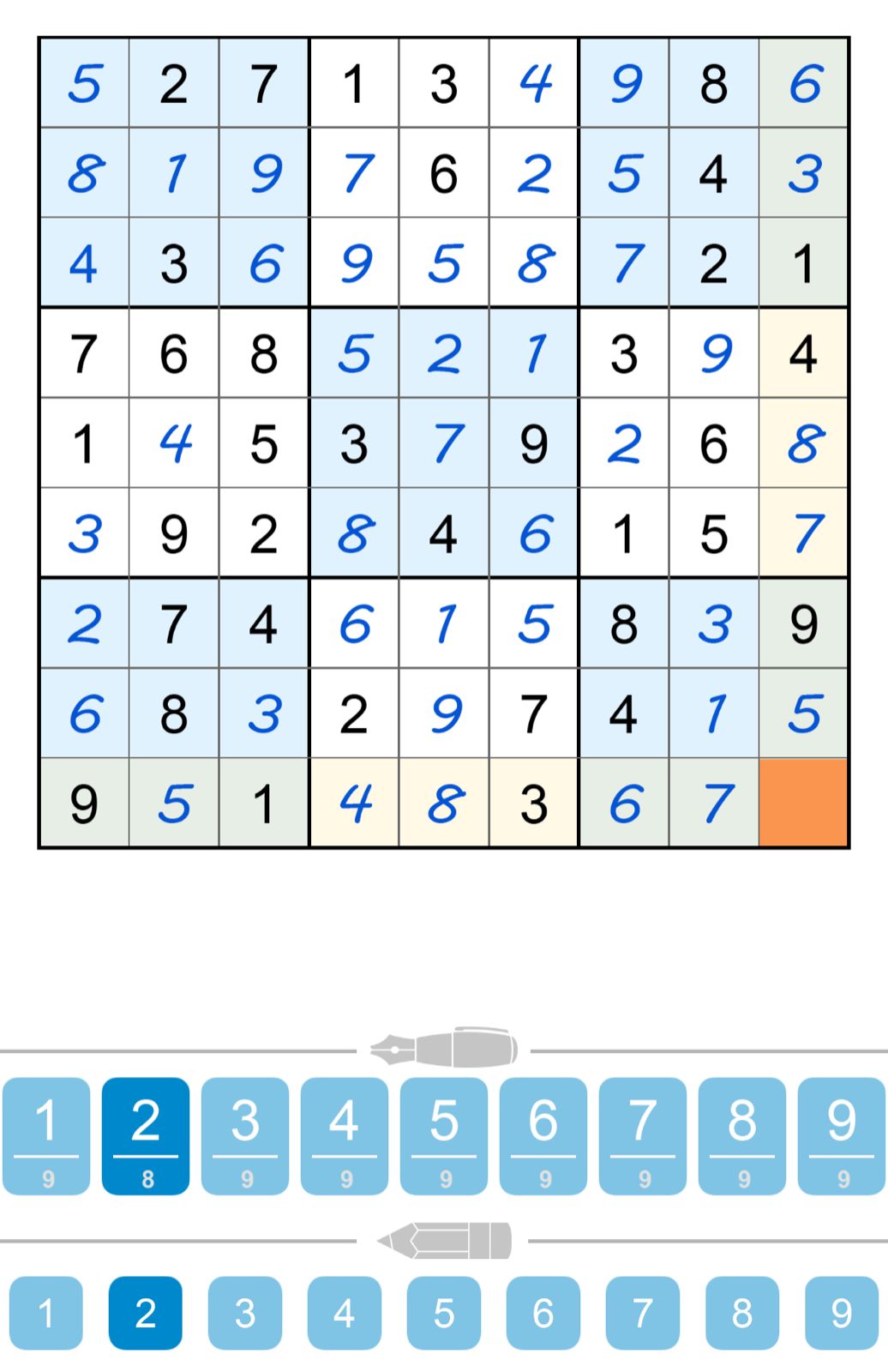Click the center cell containing blue 7
Screen dimensions: 888x1372
pyautogui.click(x=444, y=442)
